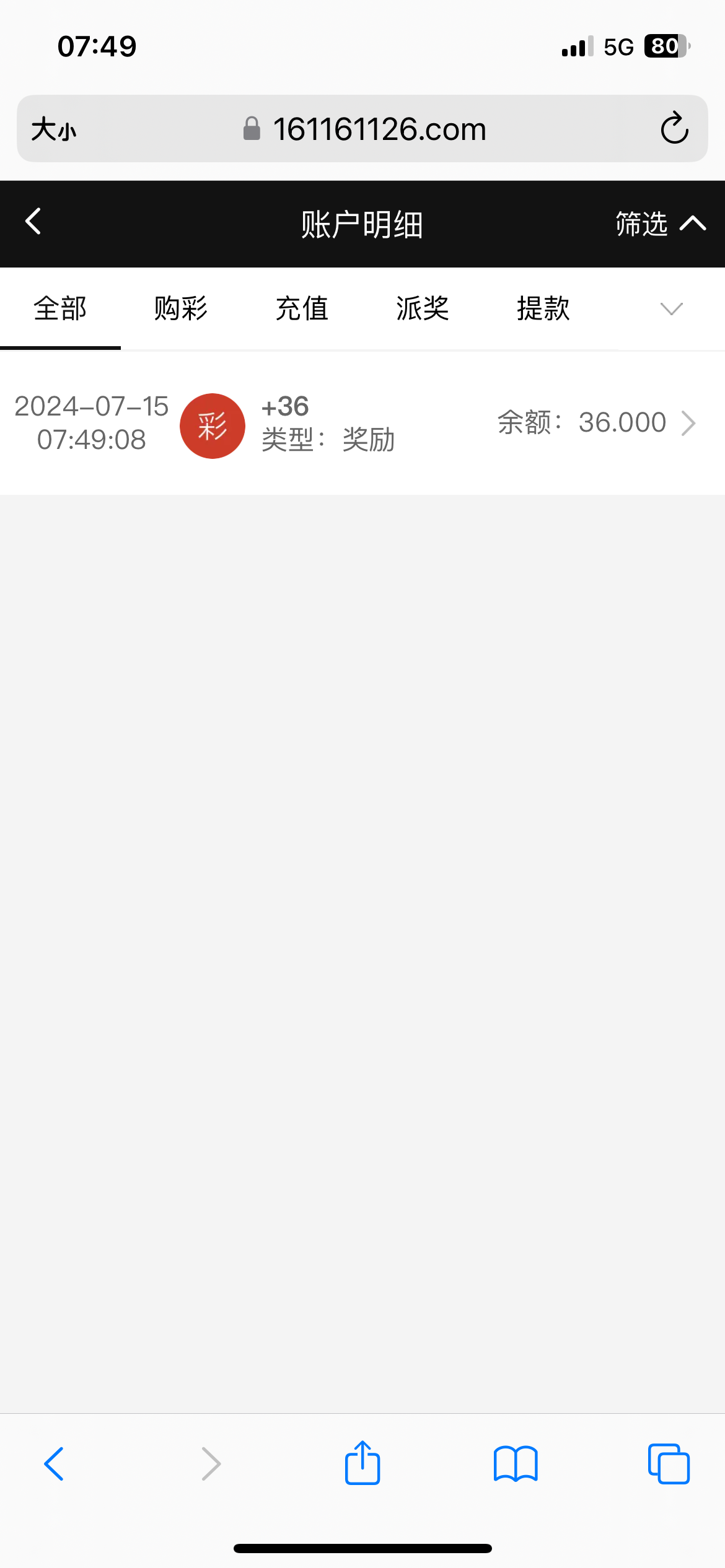Switch to the 全部 tab
Image resolution: width=725 pixels, height=1568 pixels.
point(60,308)
